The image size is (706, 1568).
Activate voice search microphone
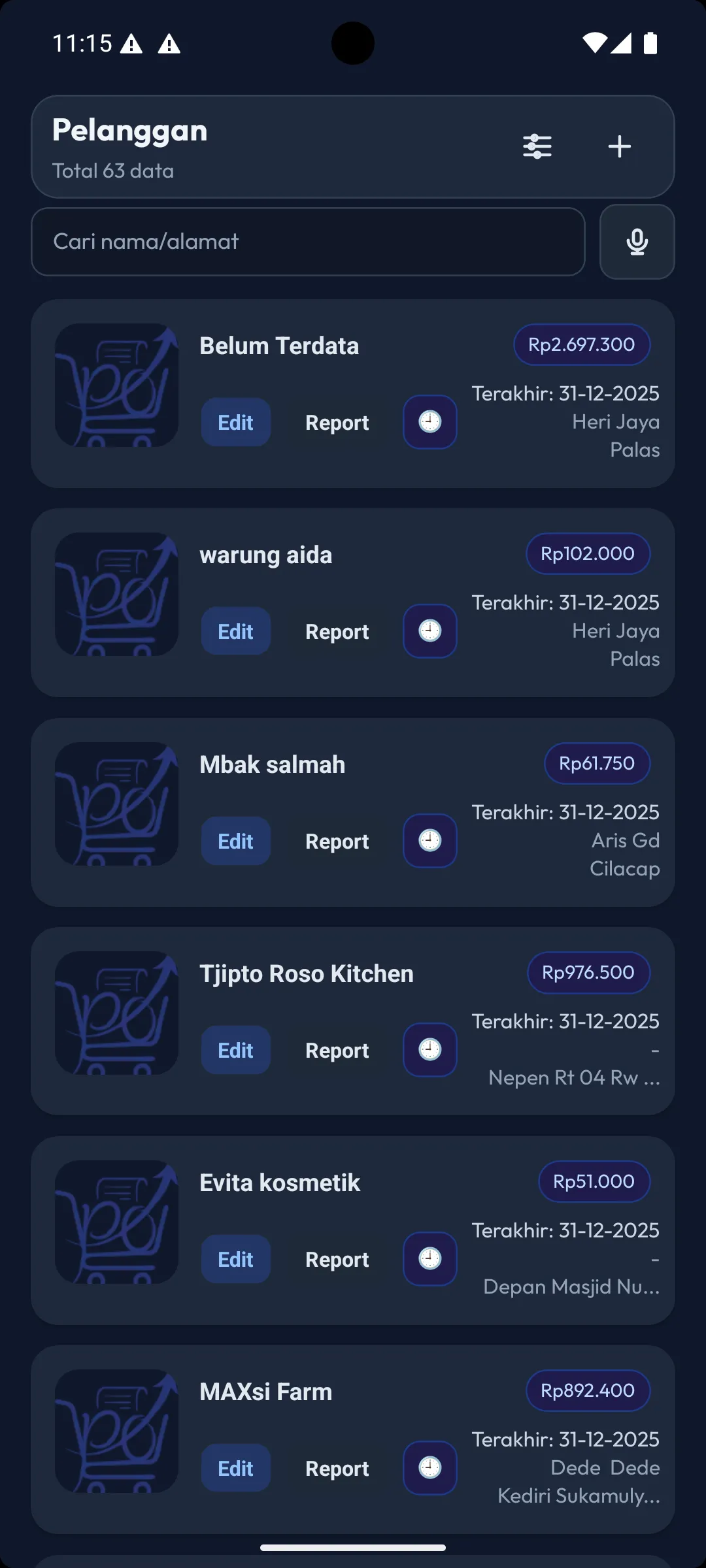click(x=637, y=242)
